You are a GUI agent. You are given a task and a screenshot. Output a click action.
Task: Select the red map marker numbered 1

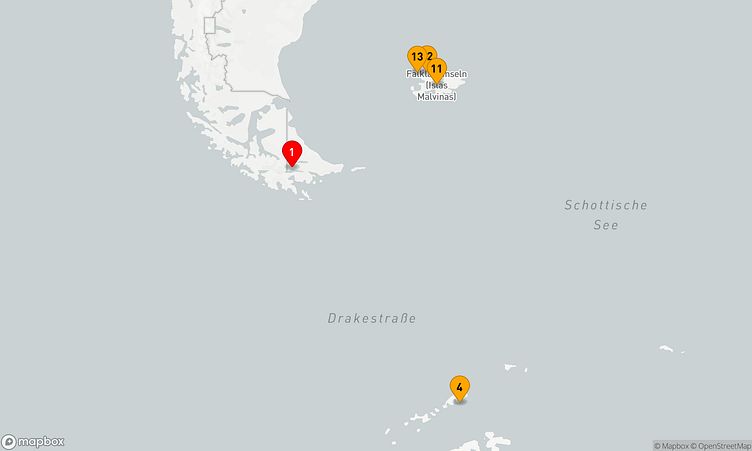coord(291,152)
